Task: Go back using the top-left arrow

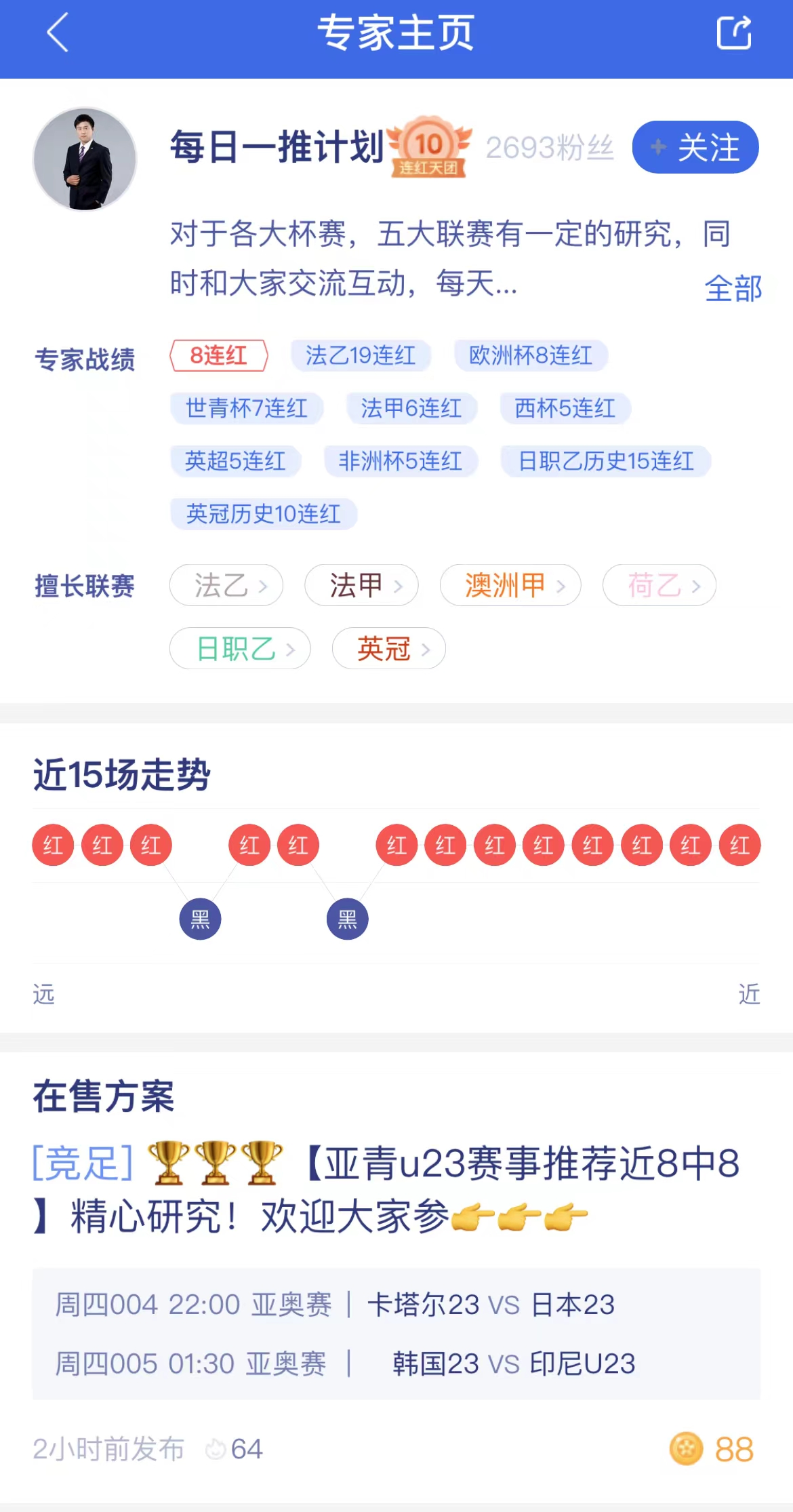Action: tap(58, 33)
